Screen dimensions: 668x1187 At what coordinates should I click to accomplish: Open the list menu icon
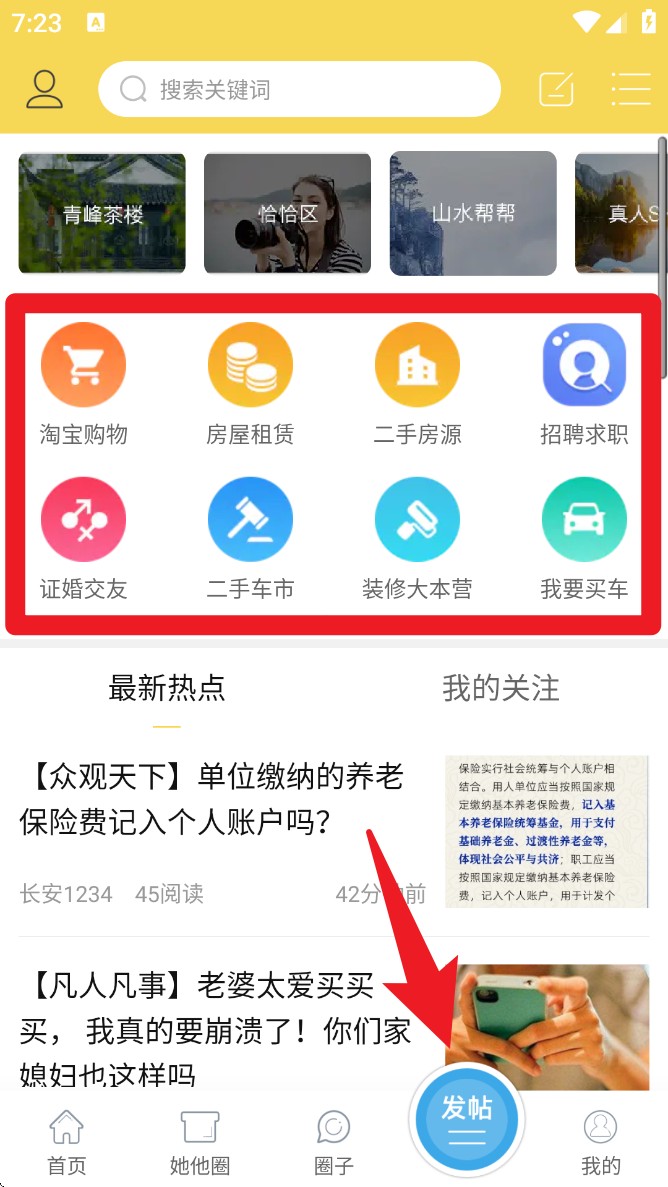coord(630,90)
